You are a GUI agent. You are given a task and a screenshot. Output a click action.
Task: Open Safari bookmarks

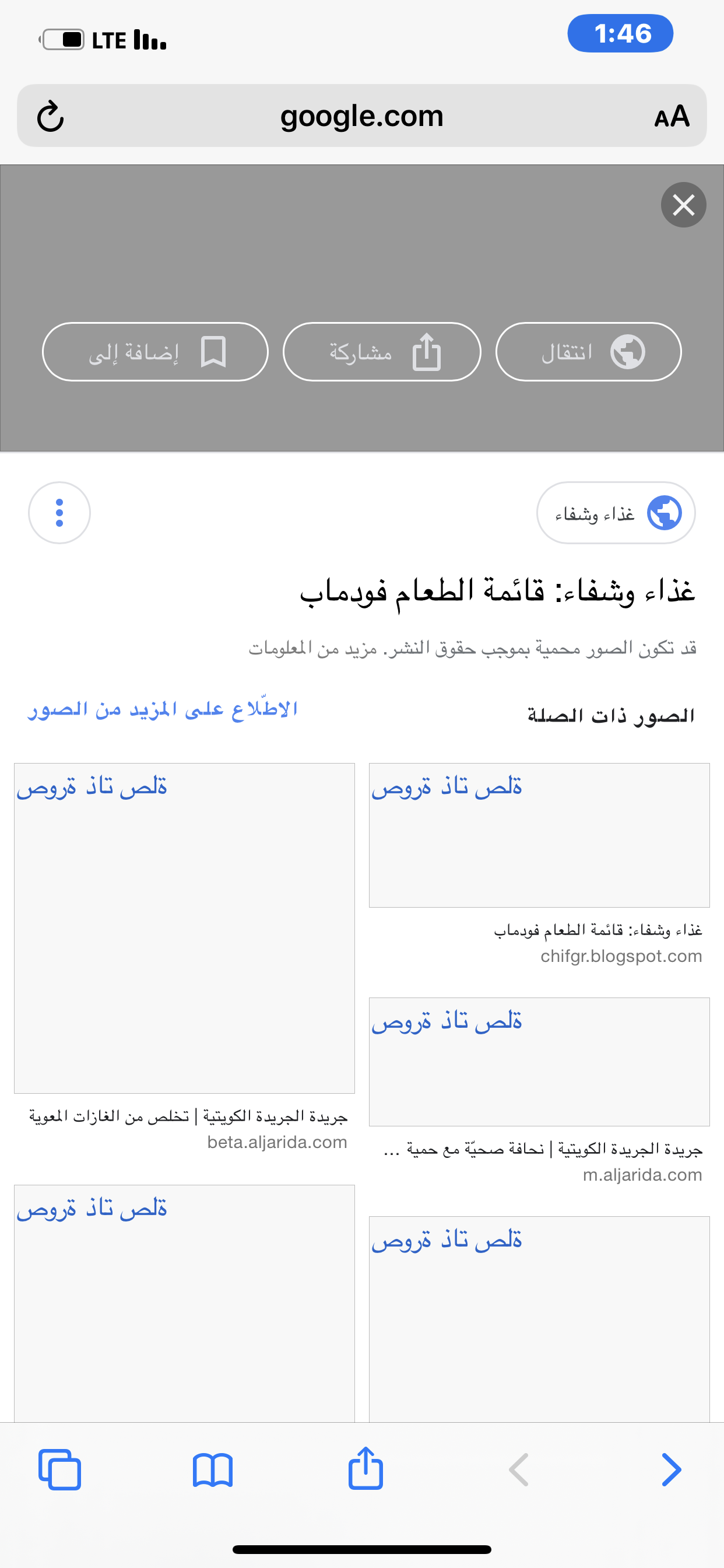[x=212, y=1469]
